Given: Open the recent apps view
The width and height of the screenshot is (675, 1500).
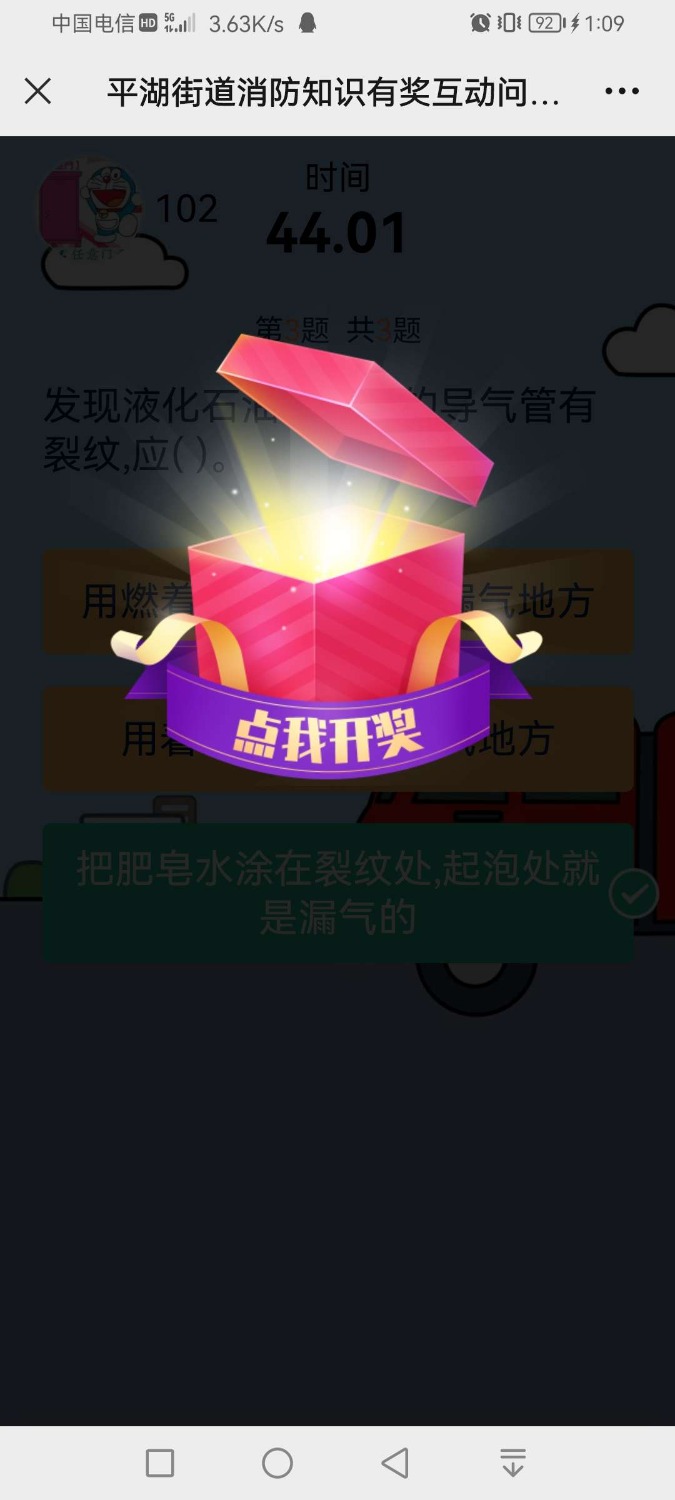Looking at the screenshot, I should pyautogui.click(x=160, y=1463).
